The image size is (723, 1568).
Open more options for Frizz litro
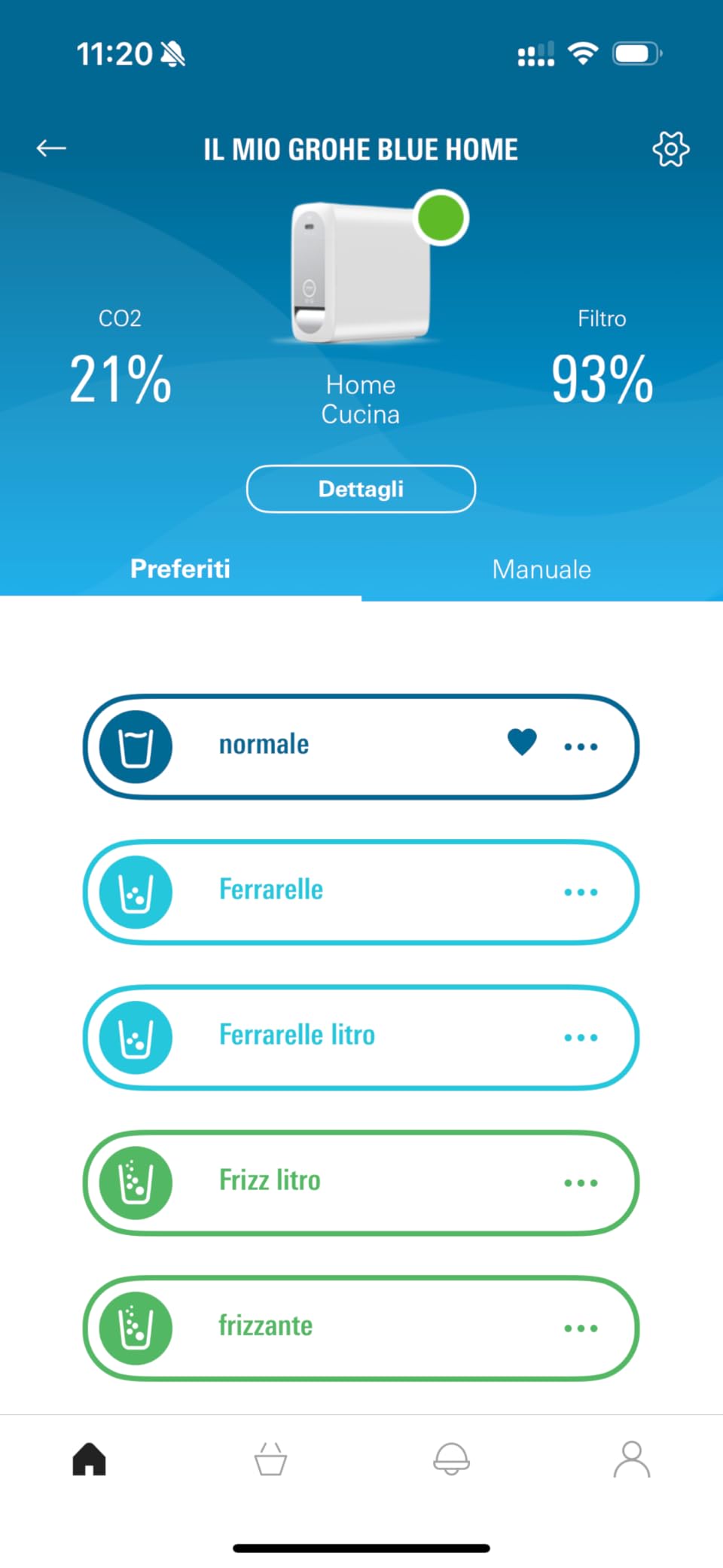(581, 1183)
